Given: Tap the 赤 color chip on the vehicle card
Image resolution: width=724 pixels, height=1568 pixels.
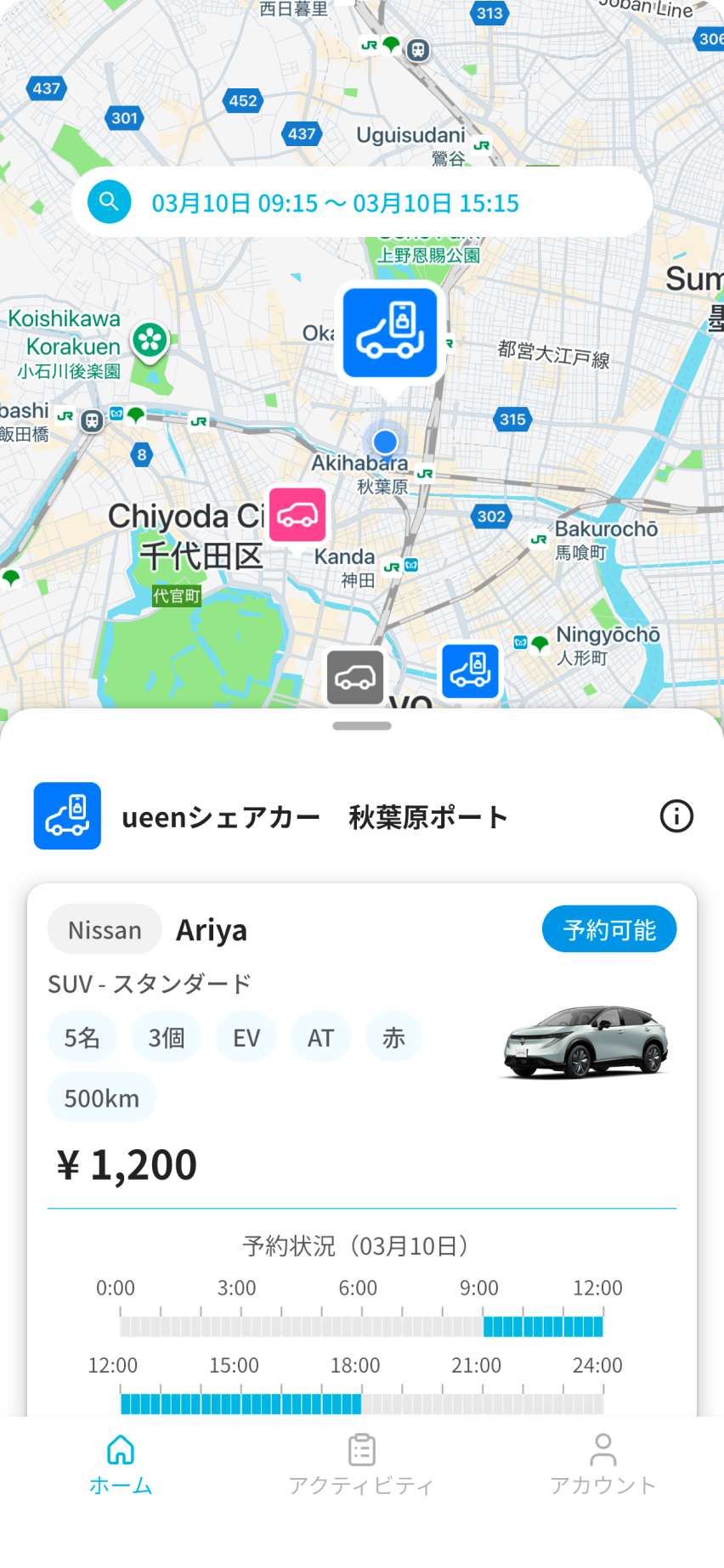Looking at the screenshot, I should [393, 1036].
